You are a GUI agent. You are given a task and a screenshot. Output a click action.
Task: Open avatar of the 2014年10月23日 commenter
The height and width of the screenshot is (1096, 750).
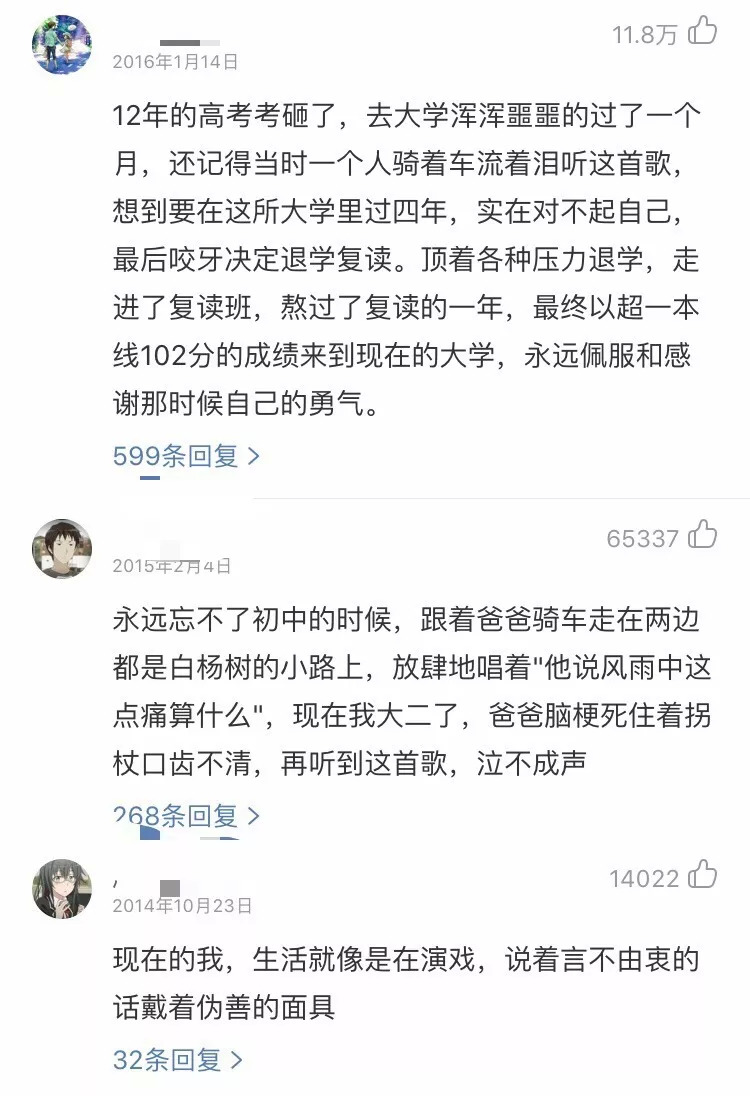(x=62, y=888)
